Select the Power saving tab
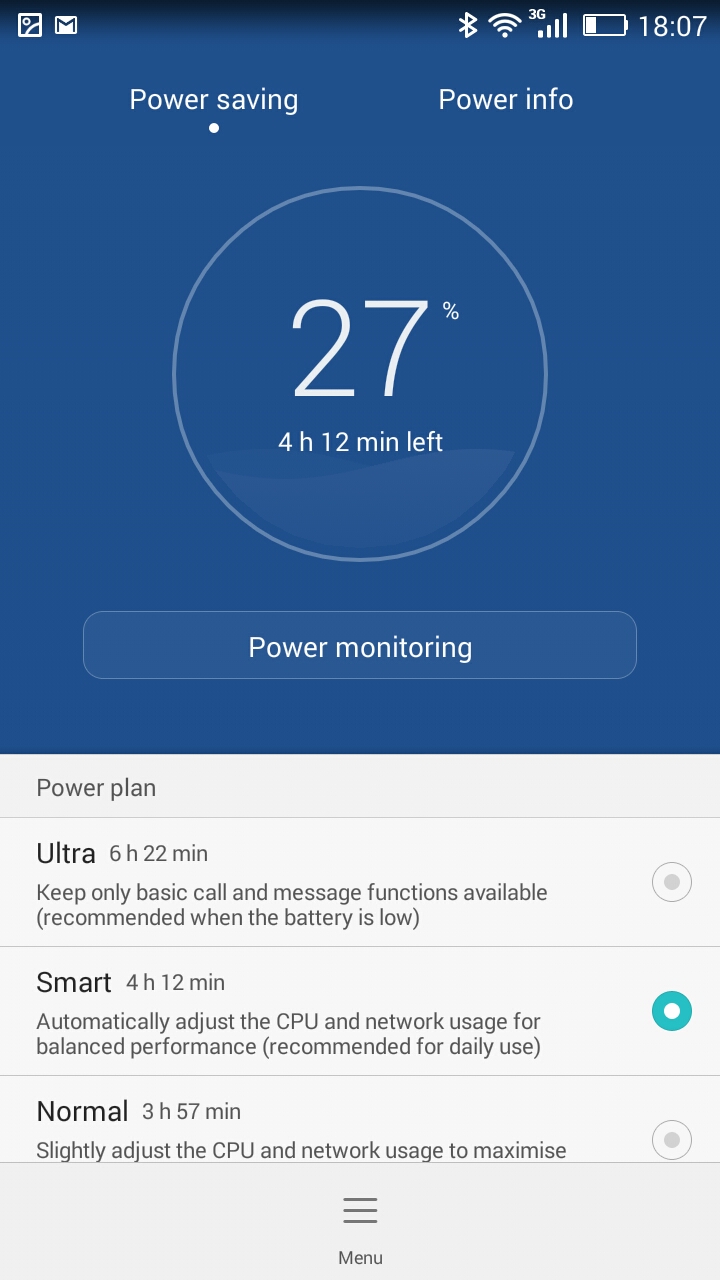The height and width of the screenshot is (1280, 720). tap(214, 100)
